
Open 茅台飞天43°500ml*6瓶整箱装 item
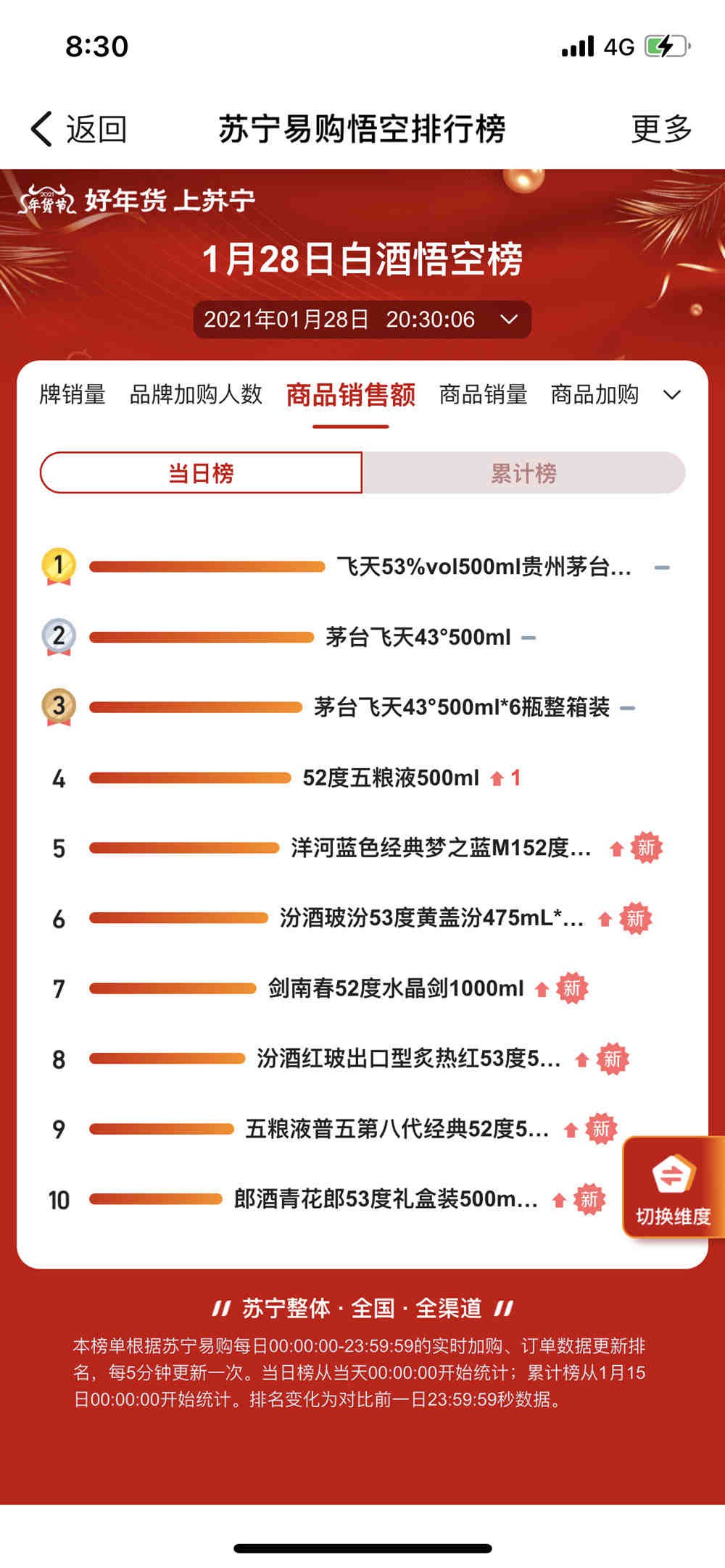461,707
